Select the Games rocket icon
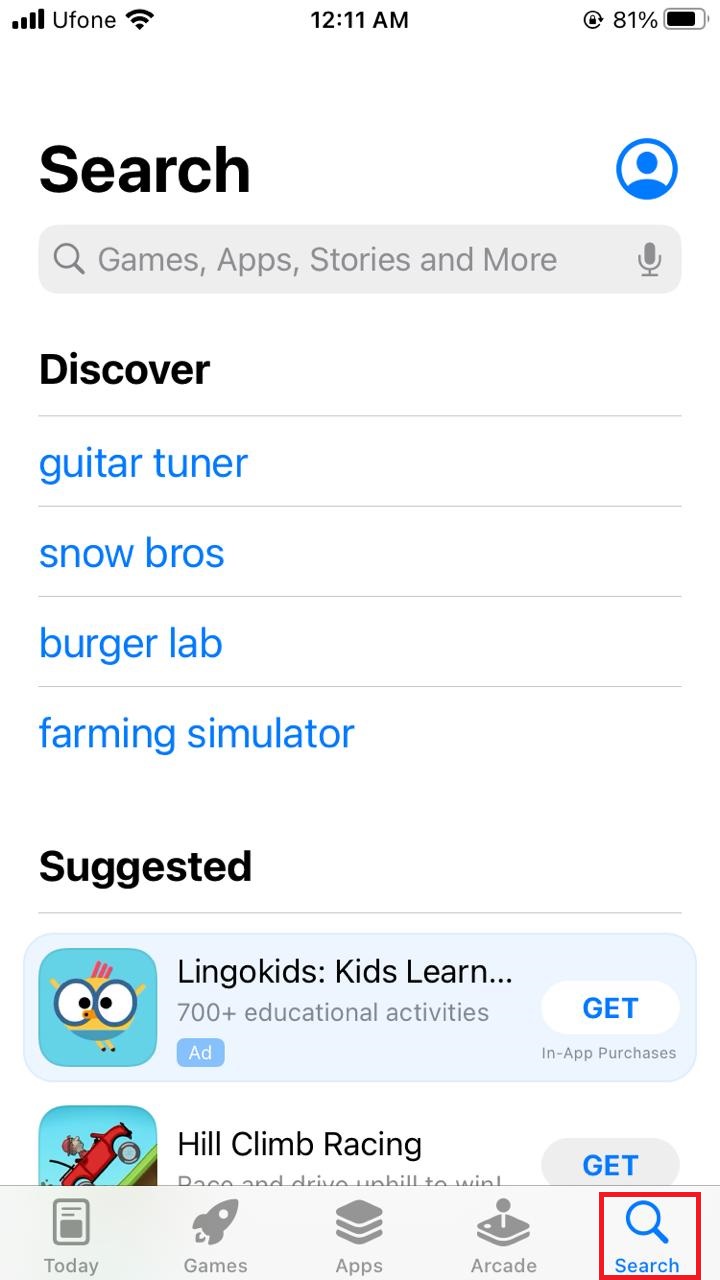The width and height of the screenshot is (720, 1280). [215, 1222]
